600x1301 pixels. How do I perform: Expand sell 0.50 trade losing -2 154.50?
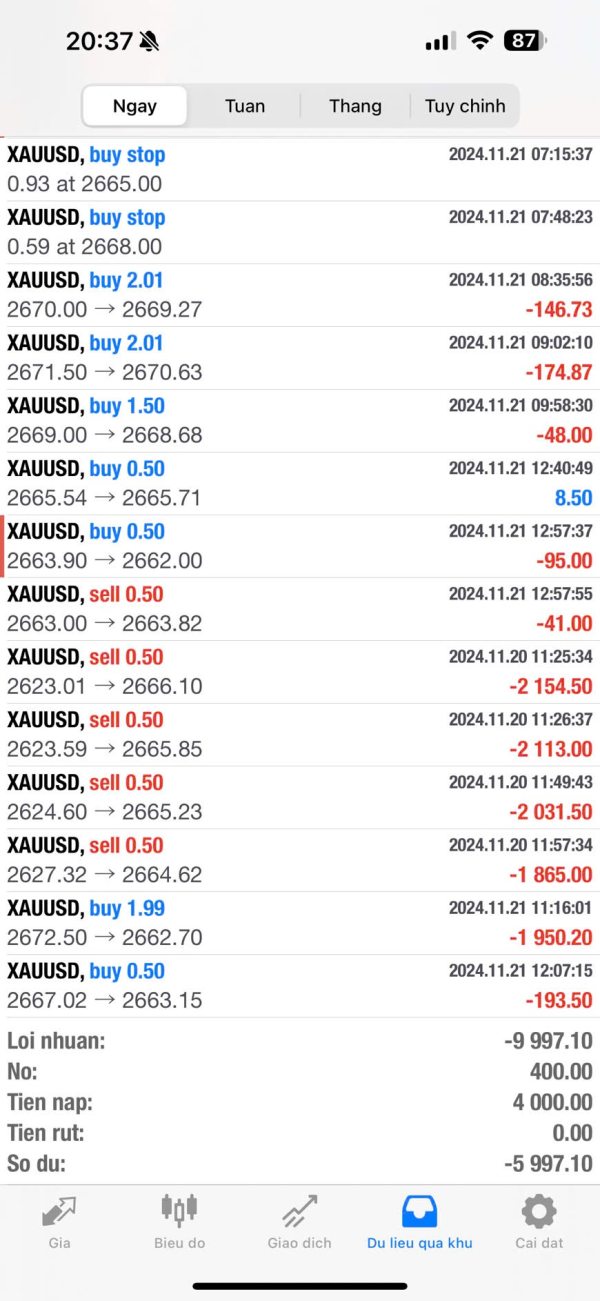tap(300, 672)
